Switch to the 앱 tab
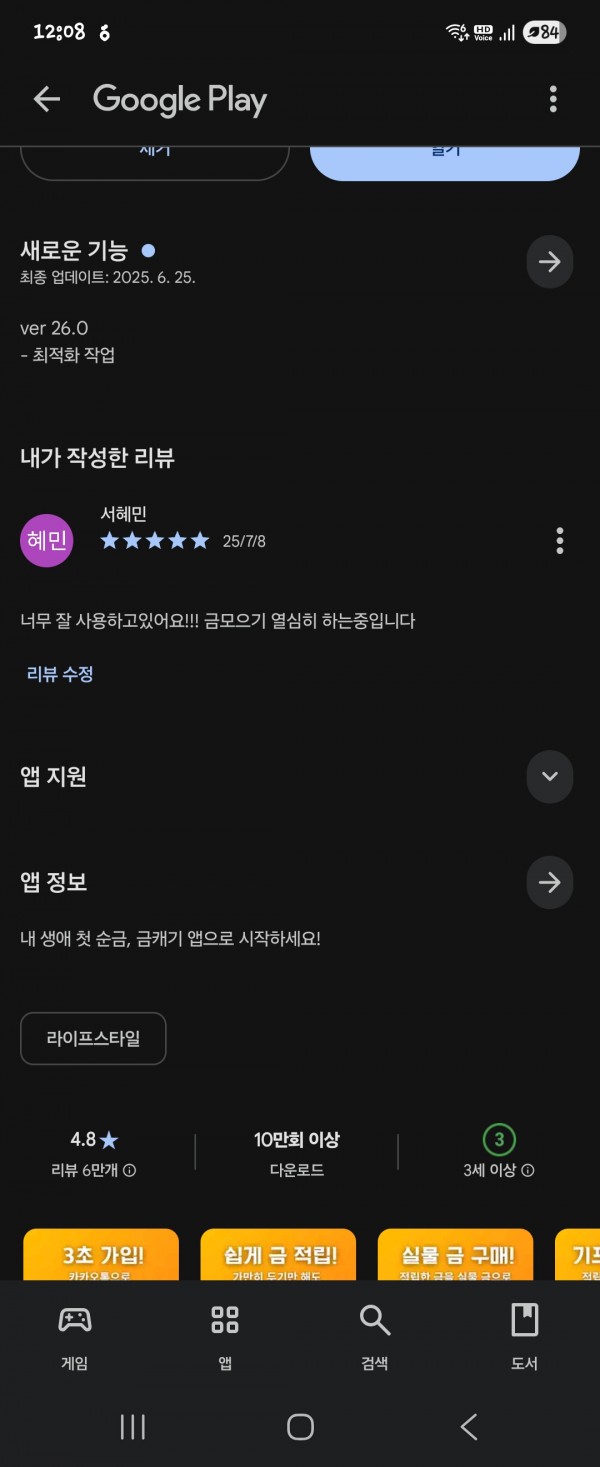Image resolution: width=600 pixels, height=1467 pixels. click(225, 1336)
